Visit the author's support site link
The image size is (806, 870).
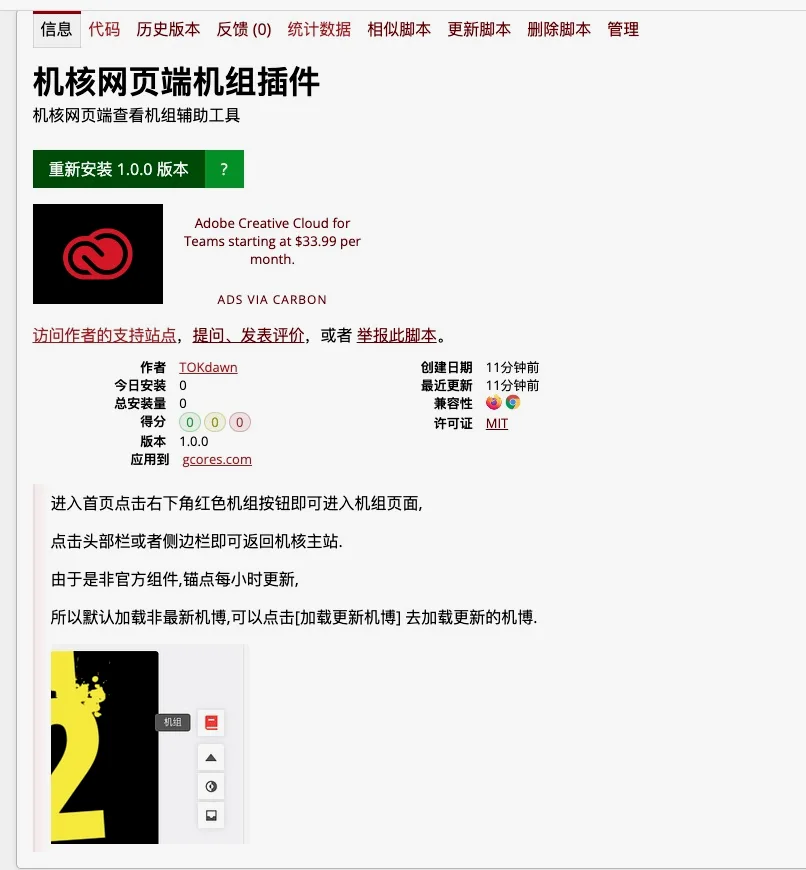coord(105,335)
